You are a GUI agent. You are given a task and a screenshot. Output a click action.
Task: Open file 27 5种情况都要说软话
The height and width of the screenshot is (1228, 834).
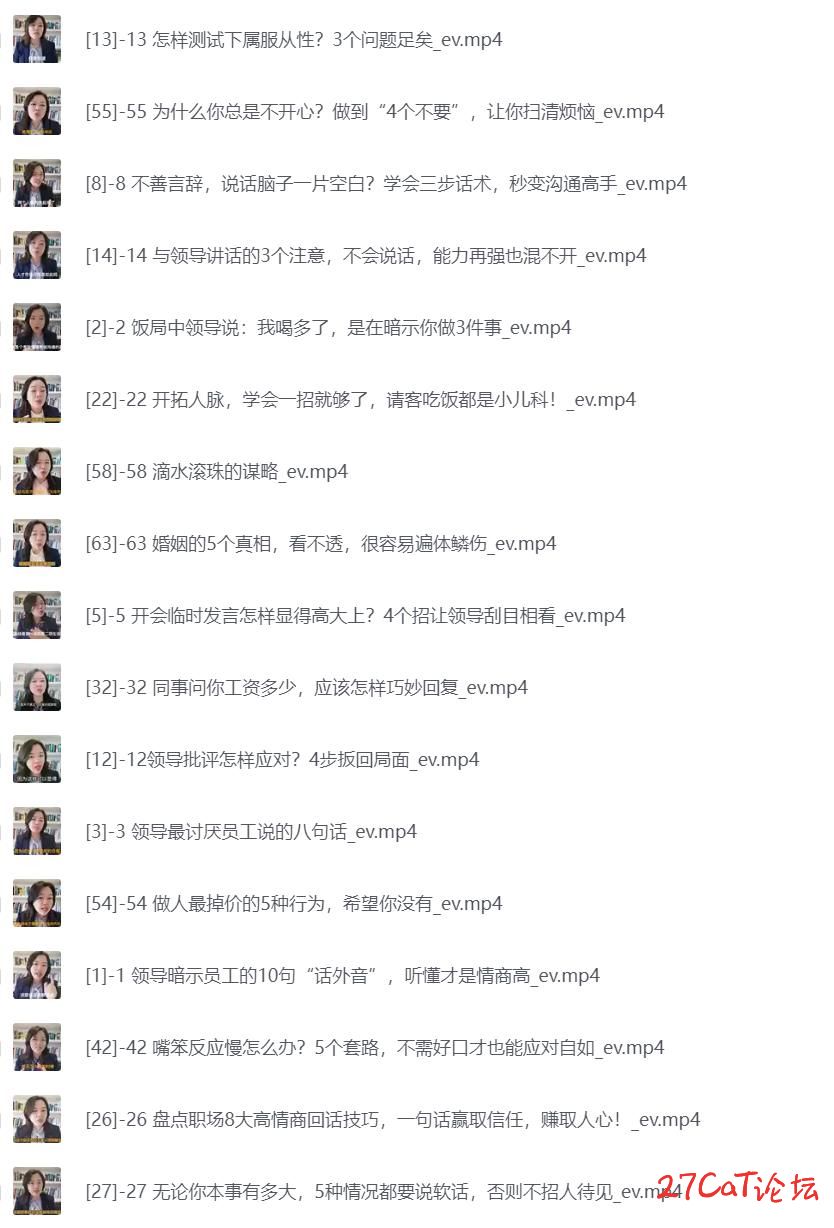(x=380, y=1192)
